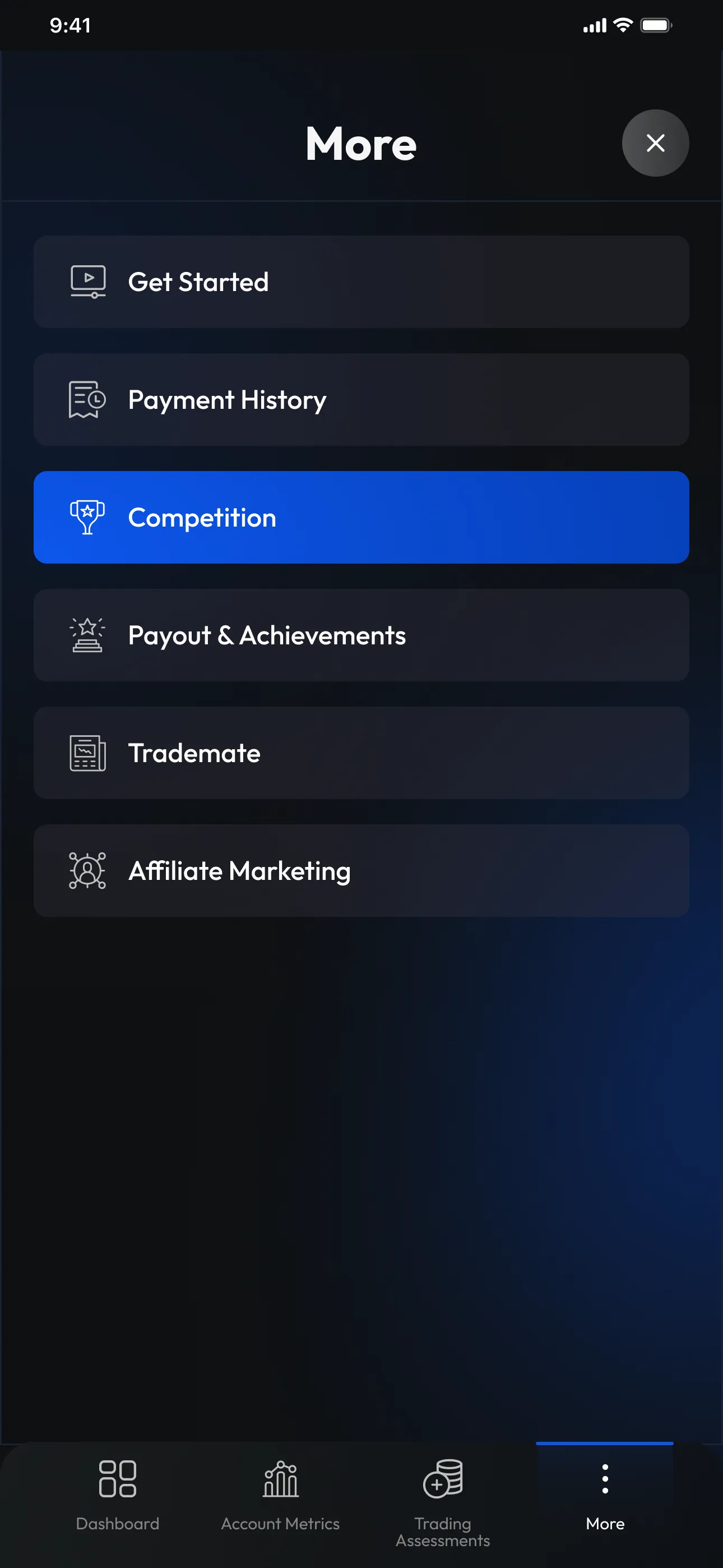Select the Trademate newspaper icon
The image size is (723, 1568).
pos(87,753)
